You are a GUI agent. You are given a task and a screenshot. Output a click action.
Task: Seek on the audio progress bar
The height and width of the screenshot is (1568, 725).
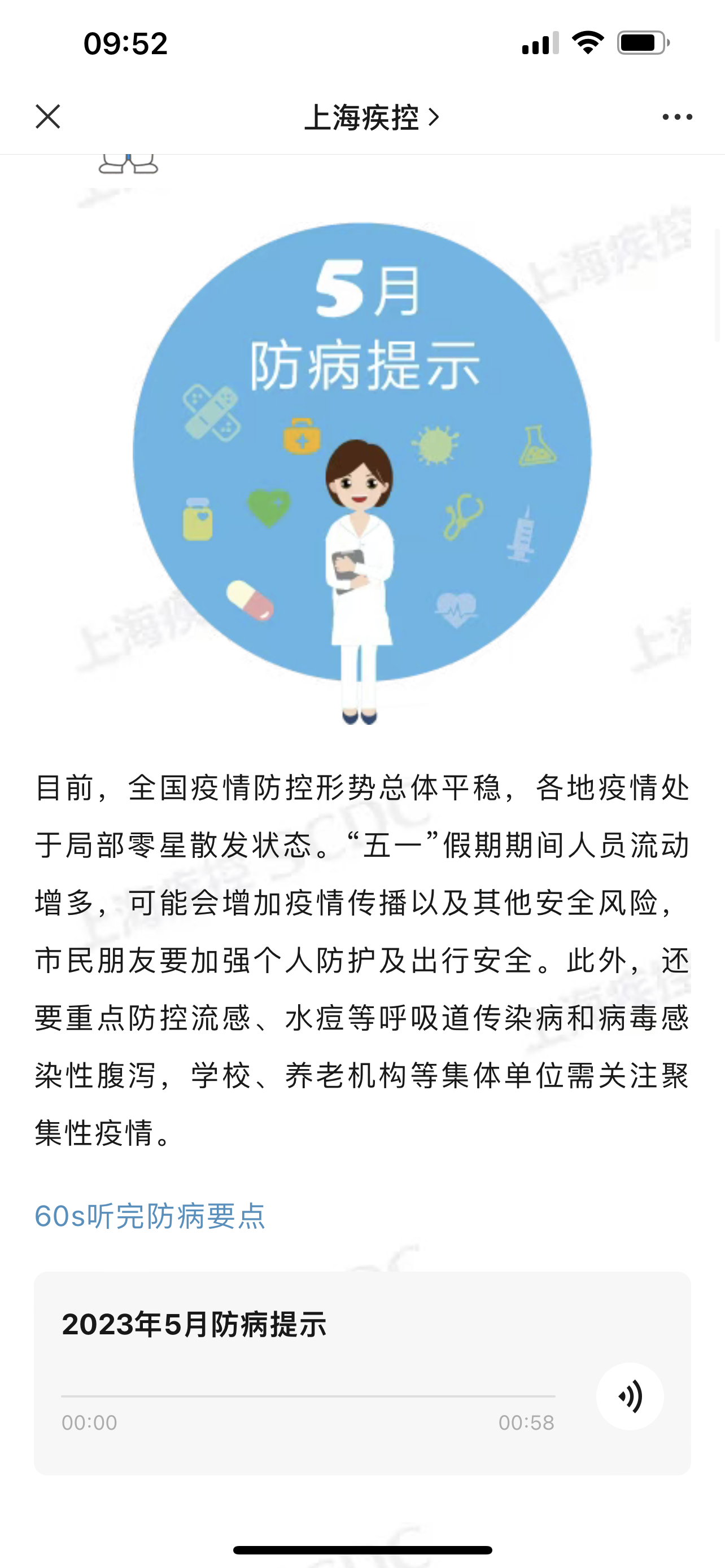tap(308, 1396)
